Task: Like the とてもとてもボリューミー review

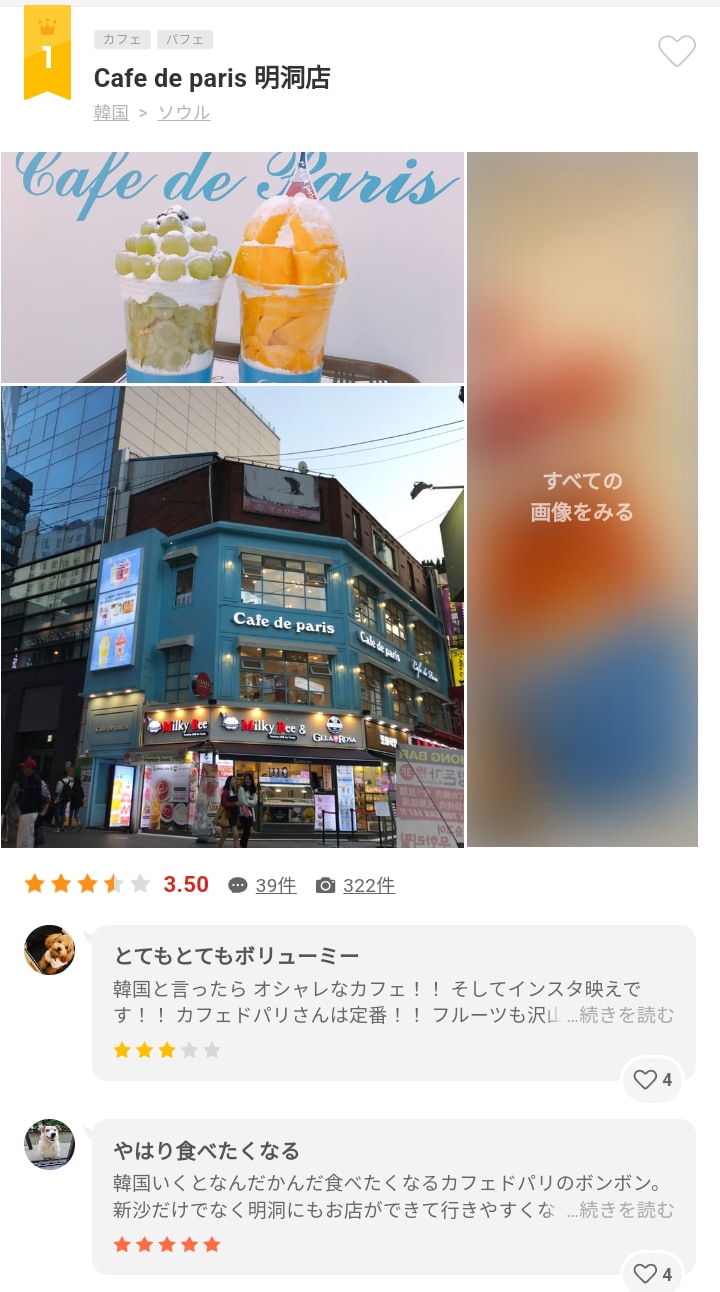Action: (653, 1080)
